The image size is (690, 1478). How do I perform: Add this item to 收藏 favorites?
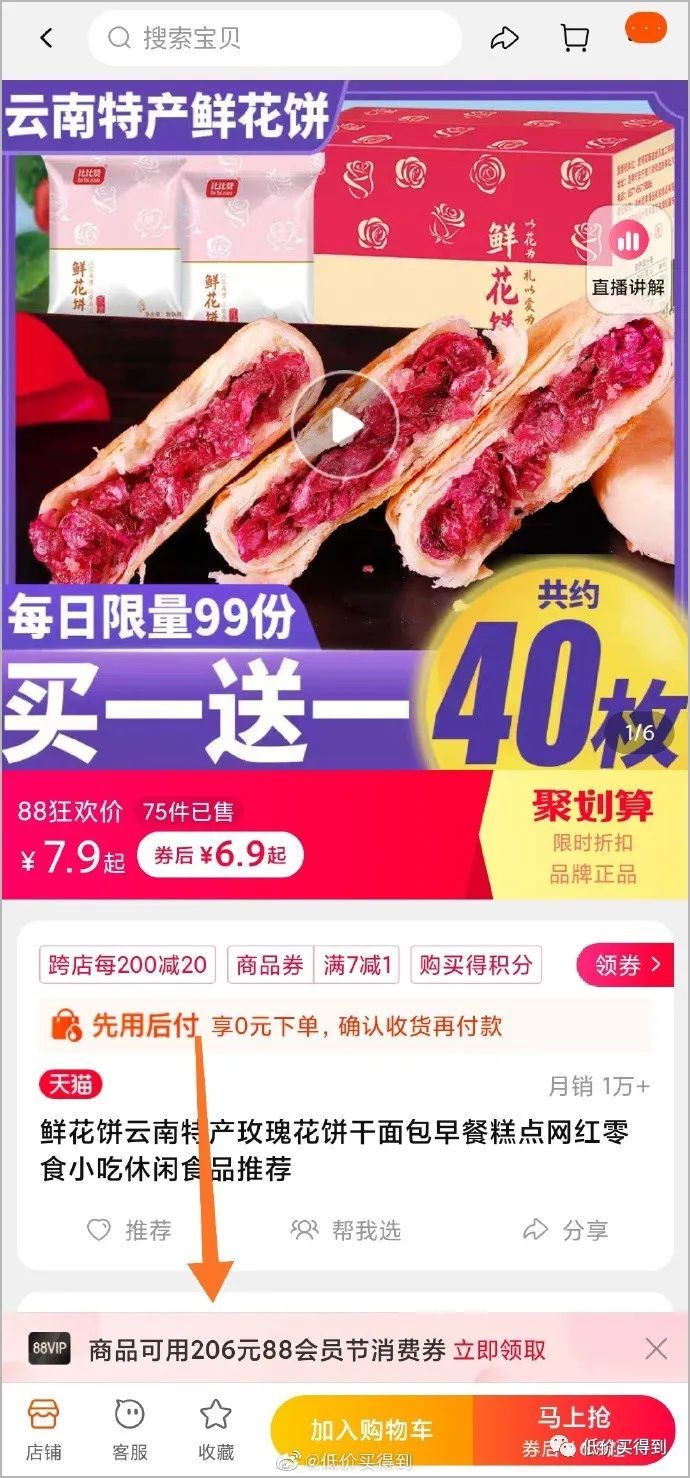[x=216, y=1428]
